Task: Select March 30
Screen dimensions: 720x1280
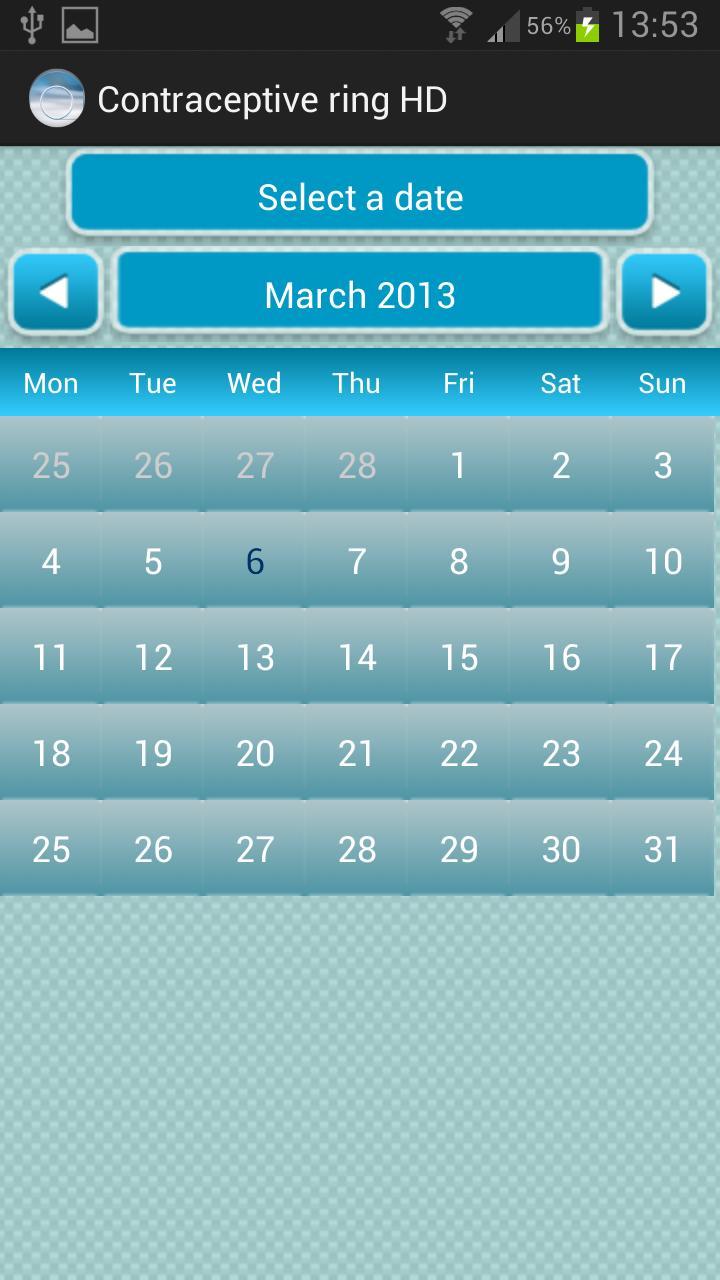Action: coord(561,849)
